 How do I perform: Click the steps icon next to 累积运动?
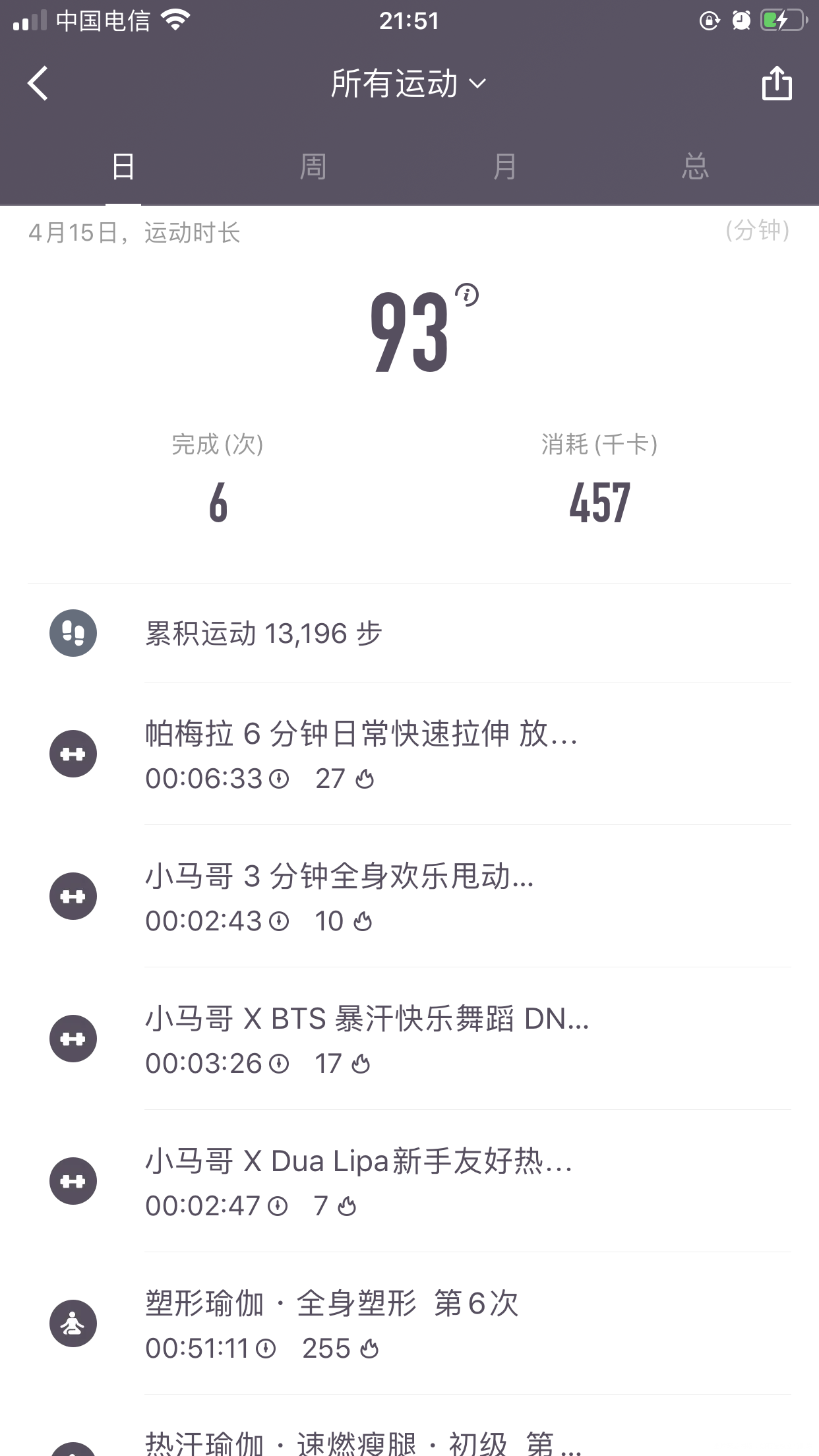click(73, 634)
